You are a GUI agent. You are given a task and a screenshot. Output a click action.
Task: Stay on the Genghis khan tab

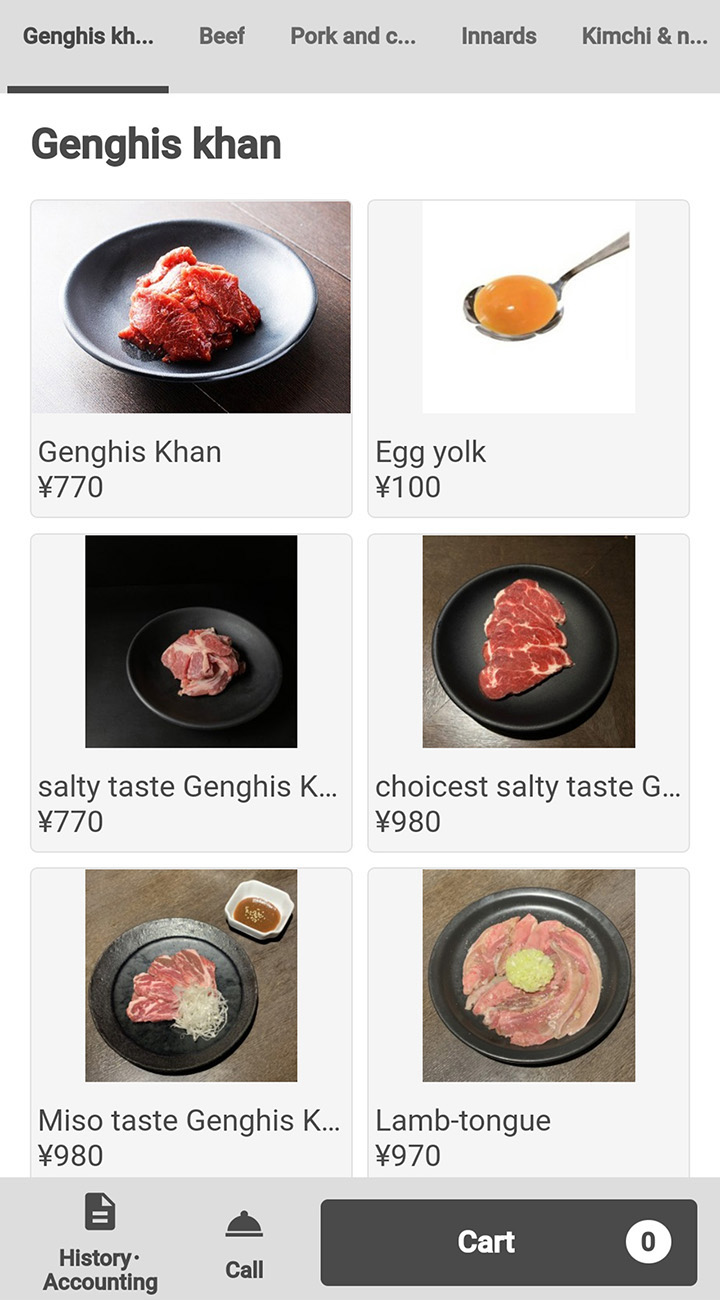coord(86,36)
